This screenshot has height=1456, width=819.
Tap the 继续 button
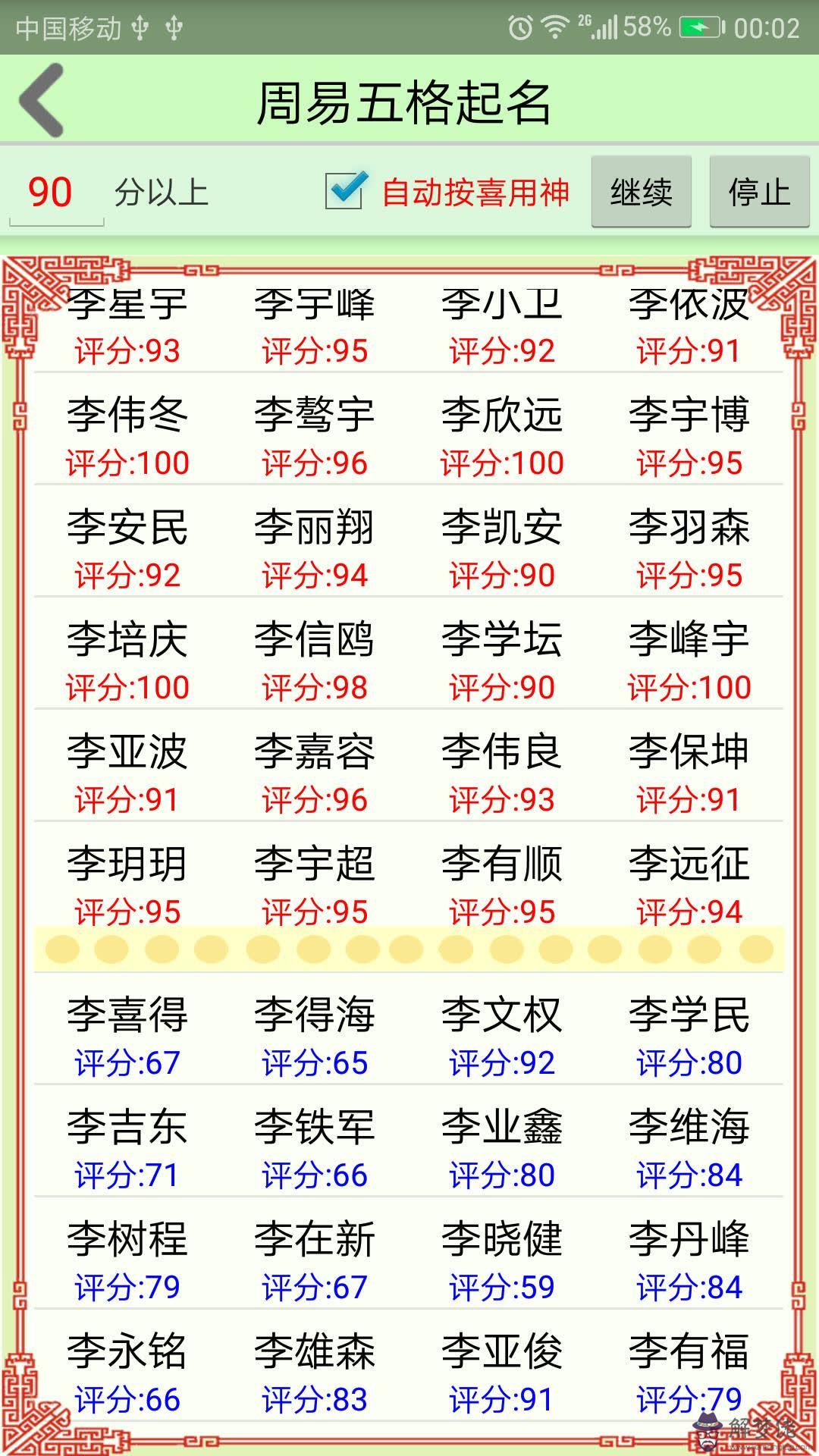click(641, 192)
